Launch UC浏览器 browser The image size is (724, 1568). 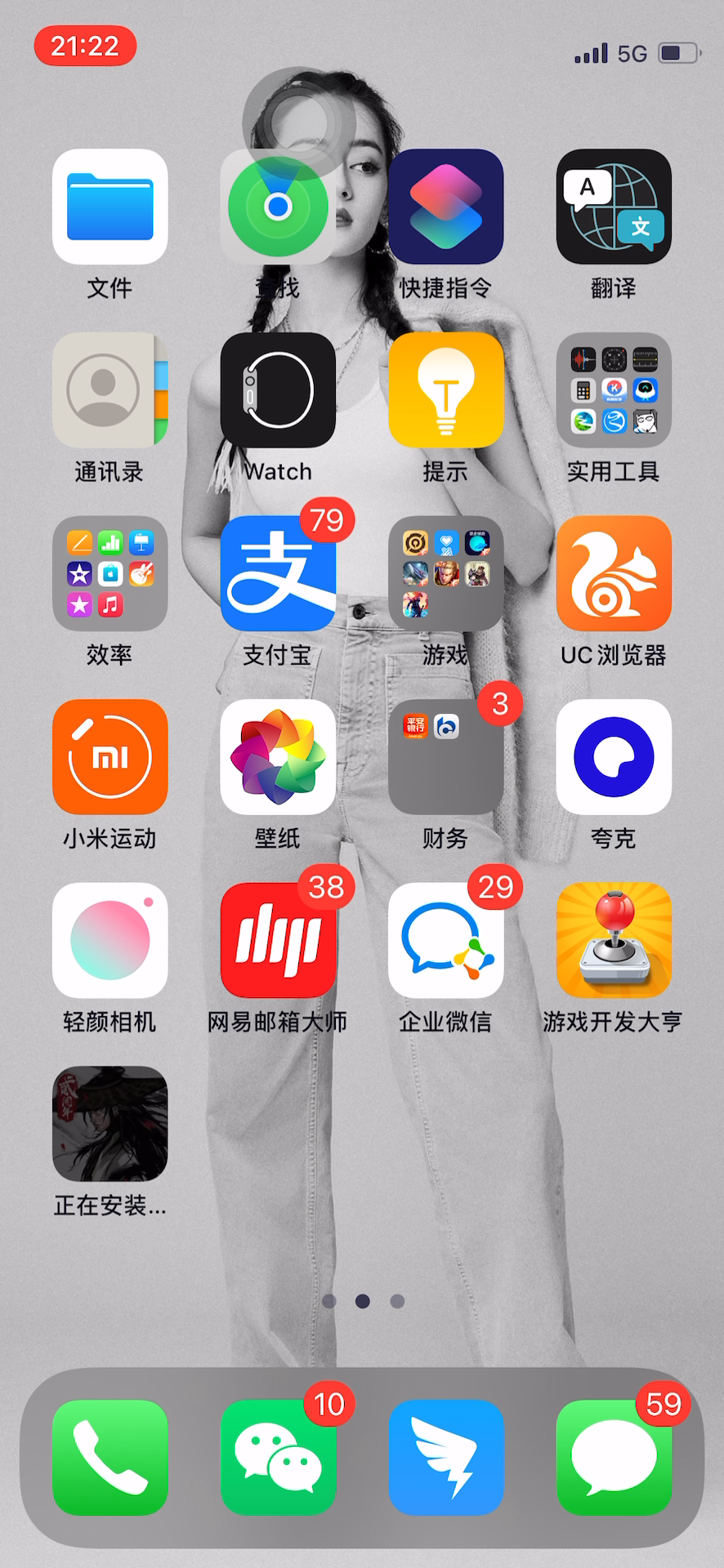614,573
